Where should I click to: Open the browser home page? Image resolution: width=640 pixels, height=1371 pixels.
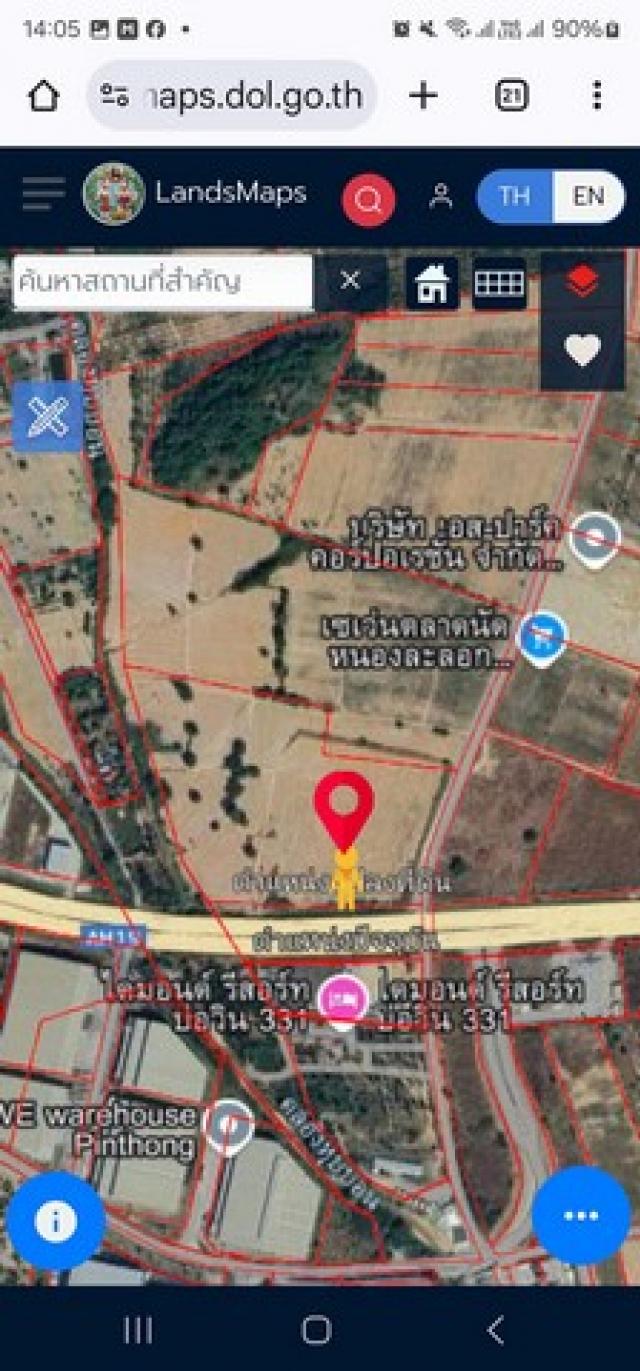pos(43,96)
